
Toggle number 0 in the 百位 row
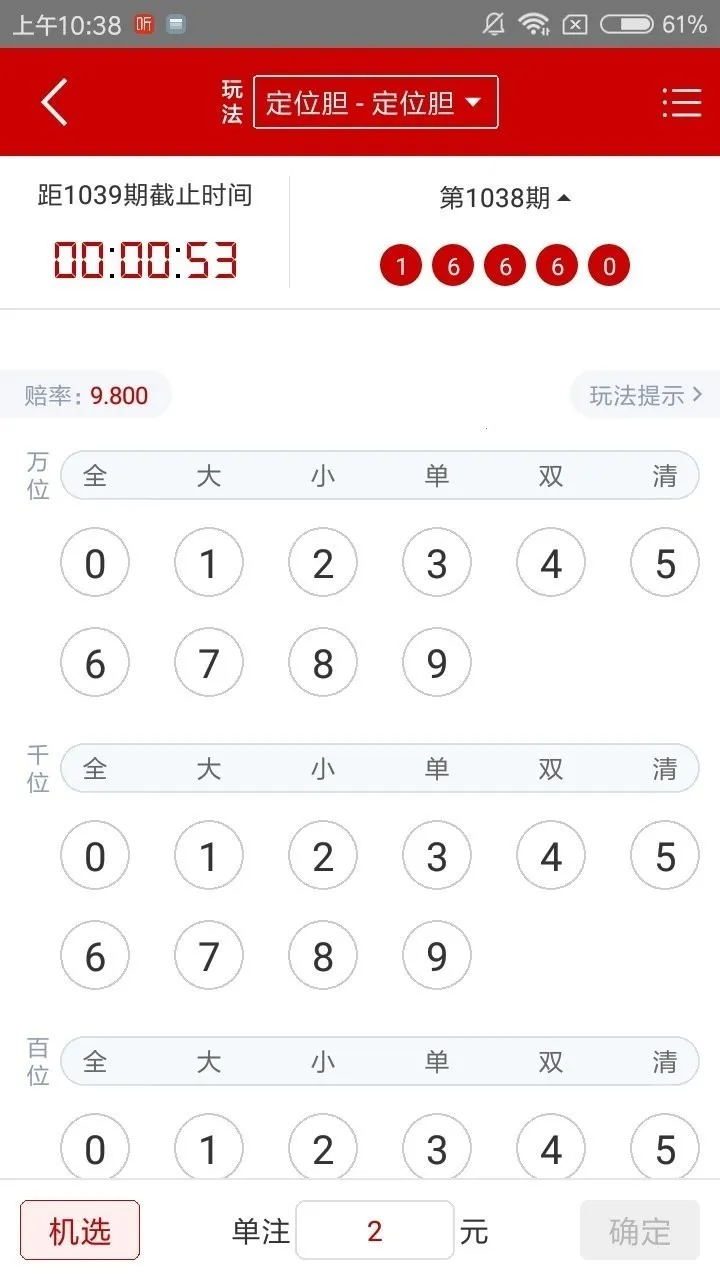click(95, 1149)
